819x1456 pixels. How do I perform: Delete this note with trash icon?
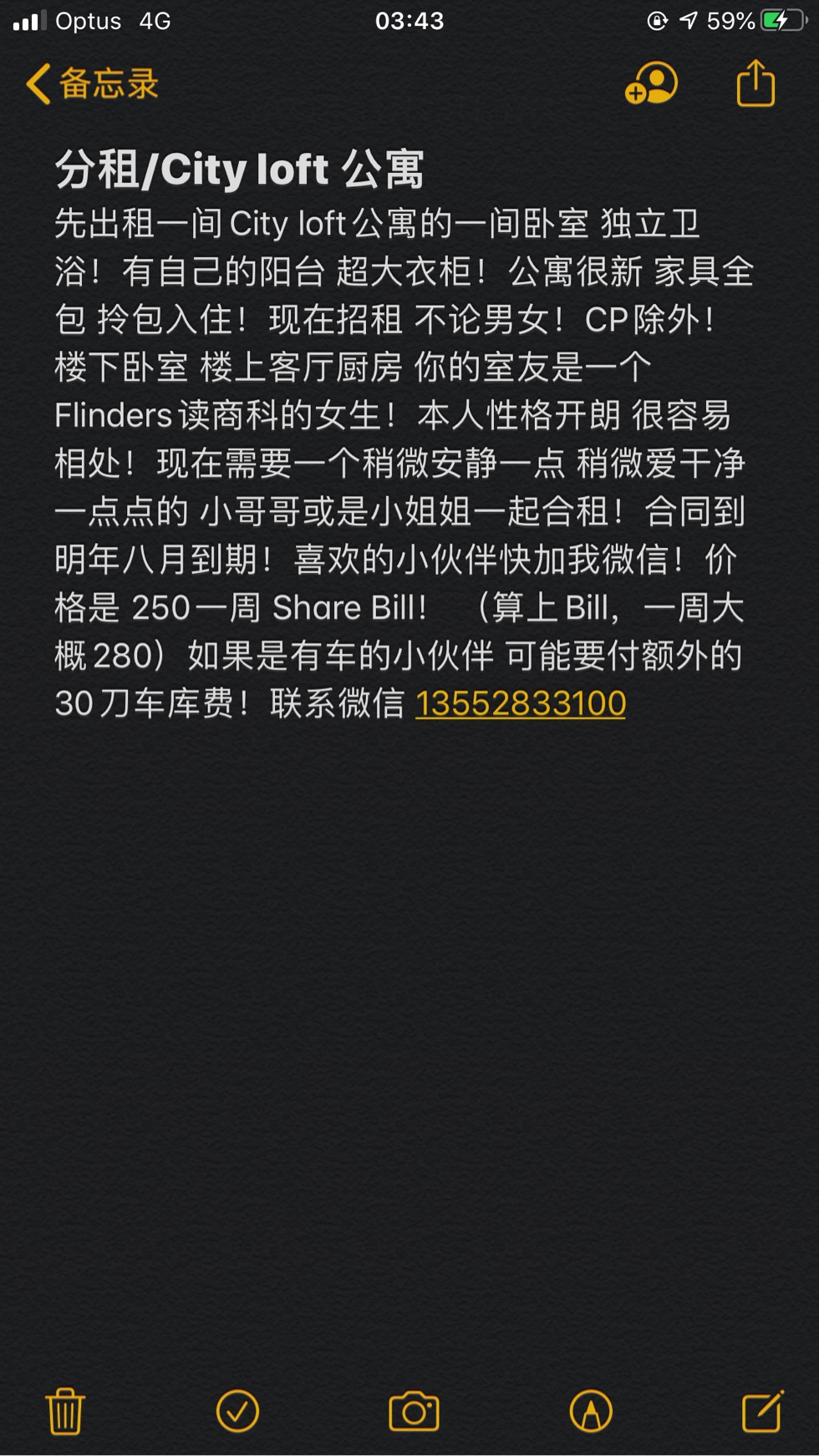64,1412
